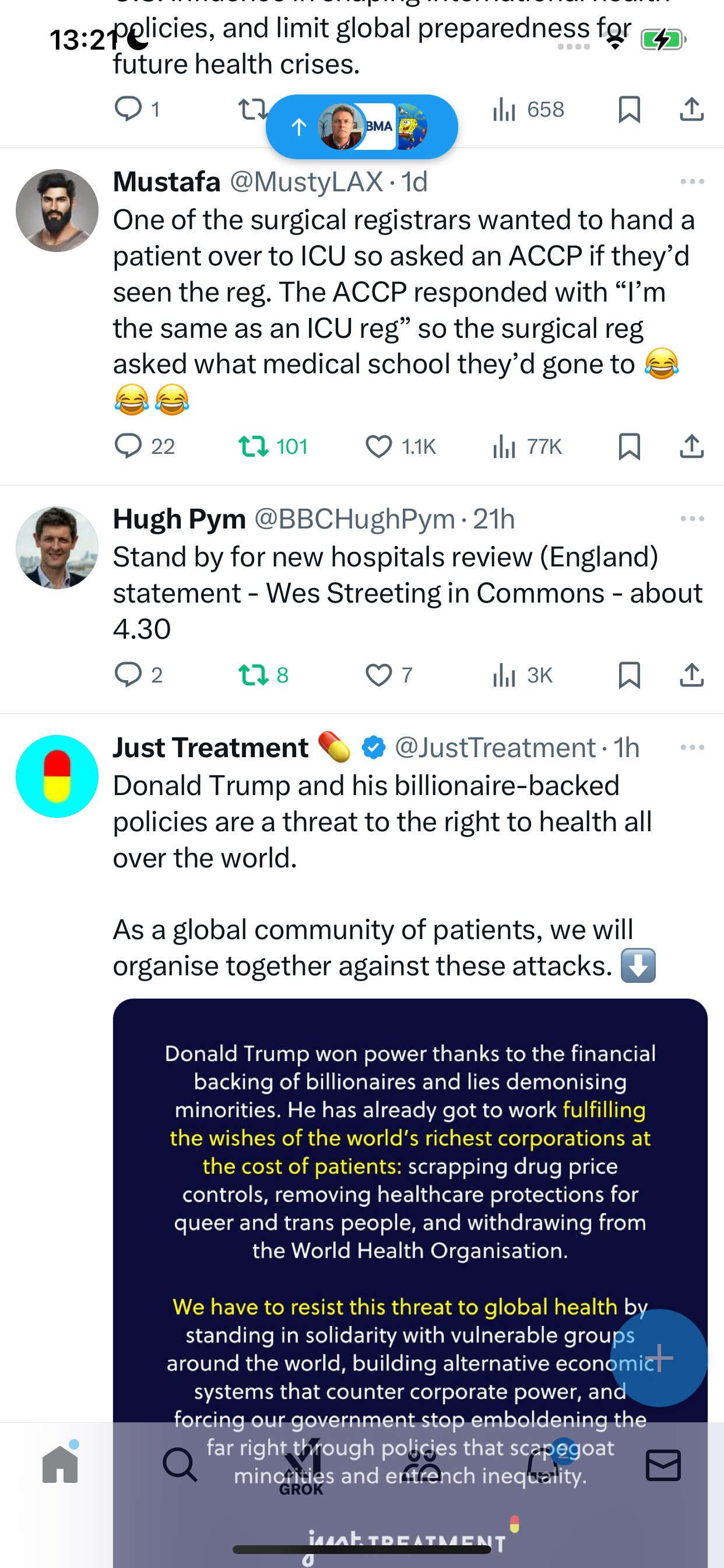Like Mustafa's post about the ACCP

click(x=400, y=447)
